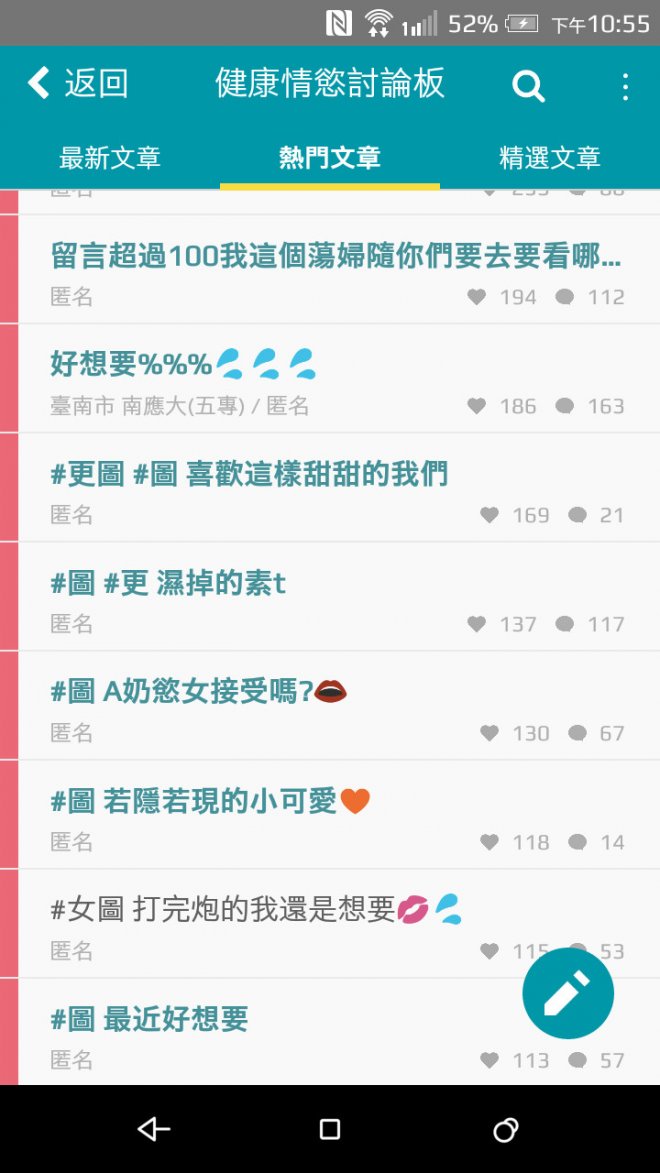The image size is (660, 1173).
Task: Select the 熱門文章 tab
Action: tap(330, 158)
